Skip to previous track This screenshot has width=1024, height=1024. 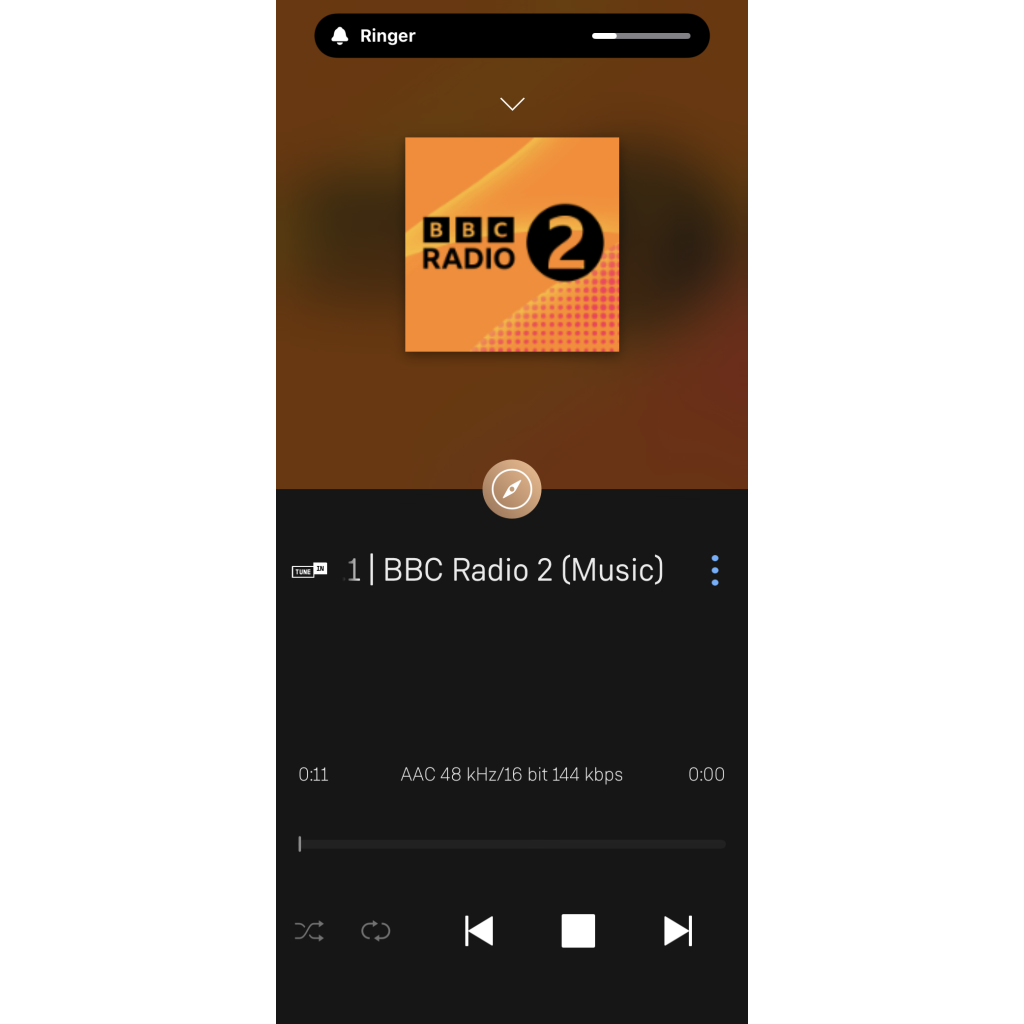[x=479, y=931]
